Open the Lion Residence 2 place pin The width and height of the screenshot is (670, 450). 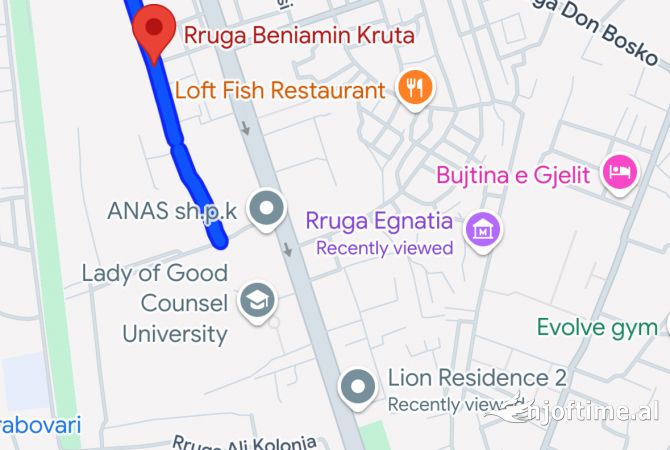pos(357,387)
